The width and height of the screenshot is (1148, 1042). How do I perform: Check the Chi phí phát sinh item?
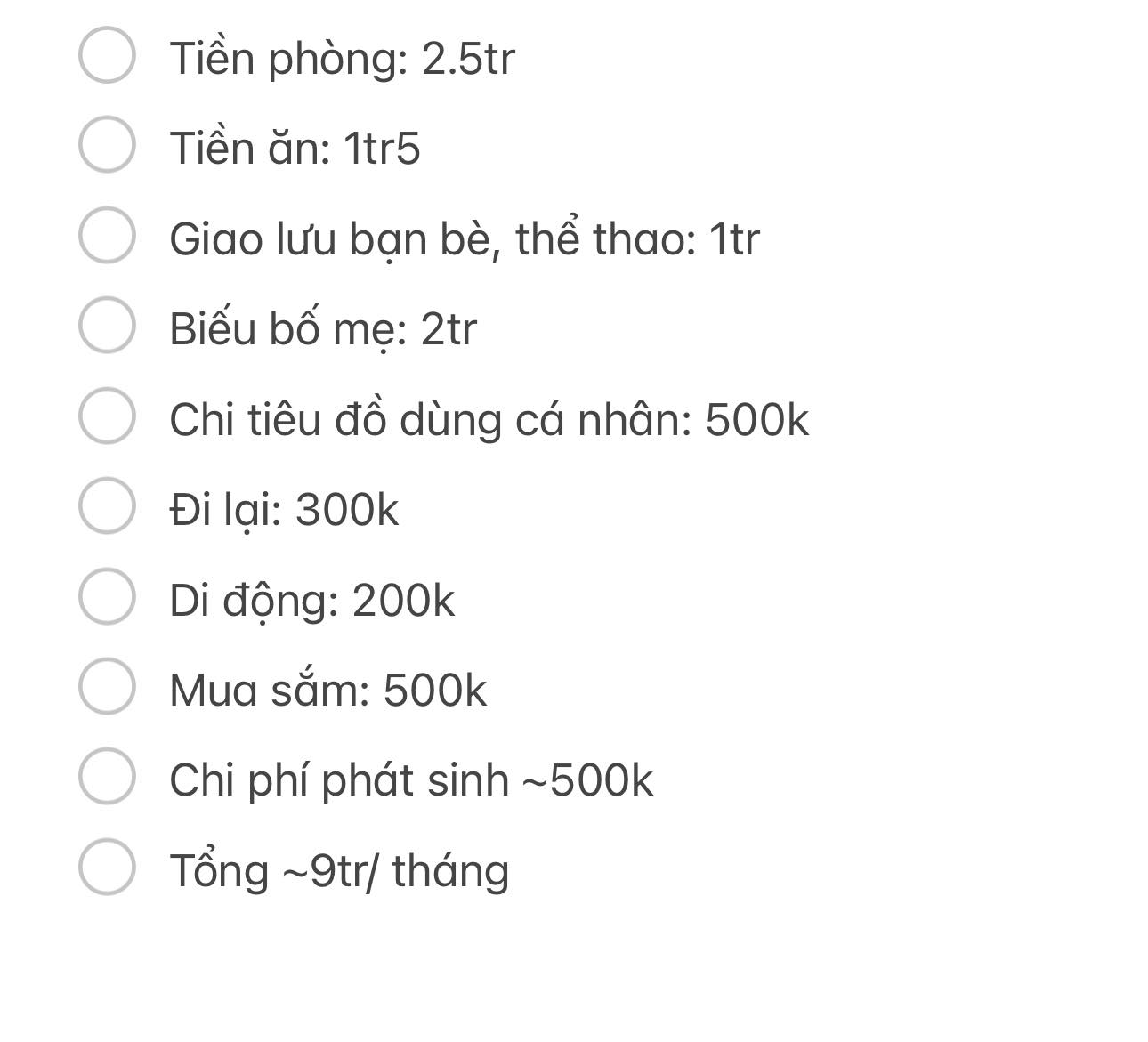[107, 776]
